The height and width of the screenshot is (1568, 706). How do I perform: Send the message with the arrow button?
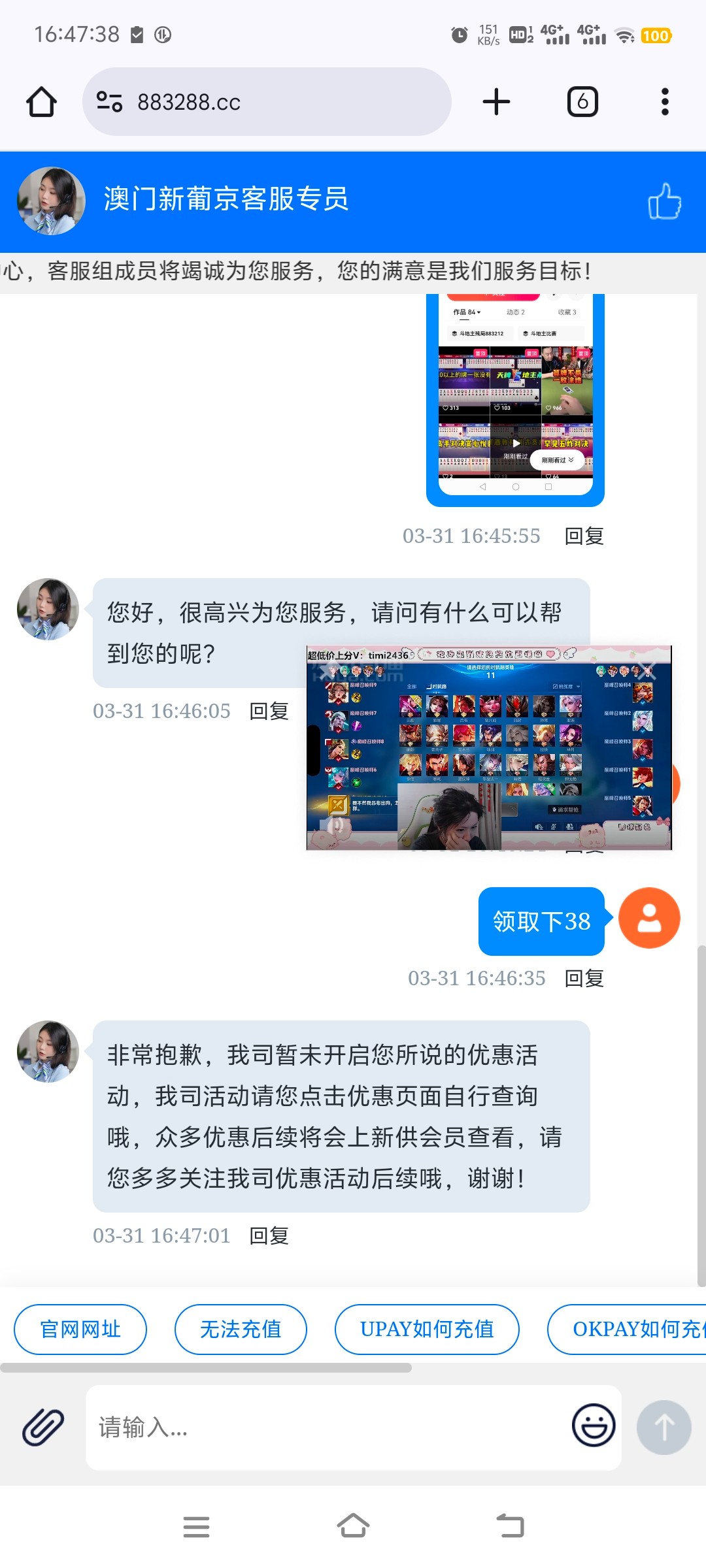tap(664, 1427)
